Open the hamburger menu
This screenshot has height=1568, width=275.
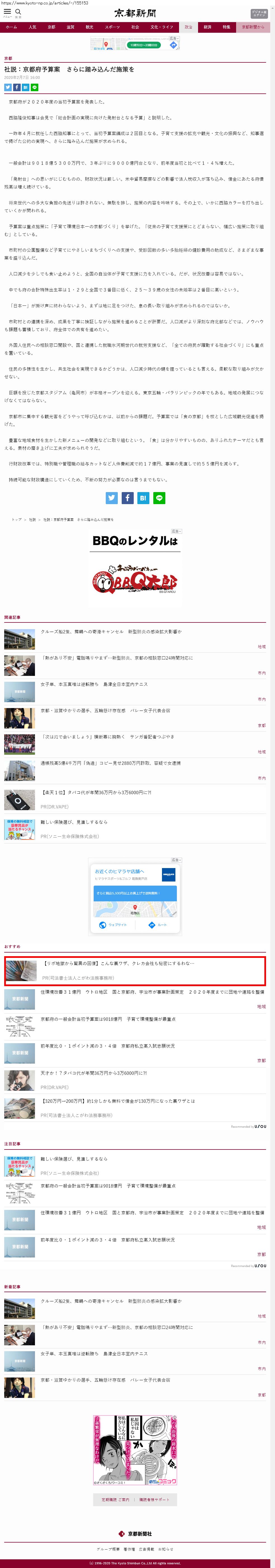tap(7, 12)
